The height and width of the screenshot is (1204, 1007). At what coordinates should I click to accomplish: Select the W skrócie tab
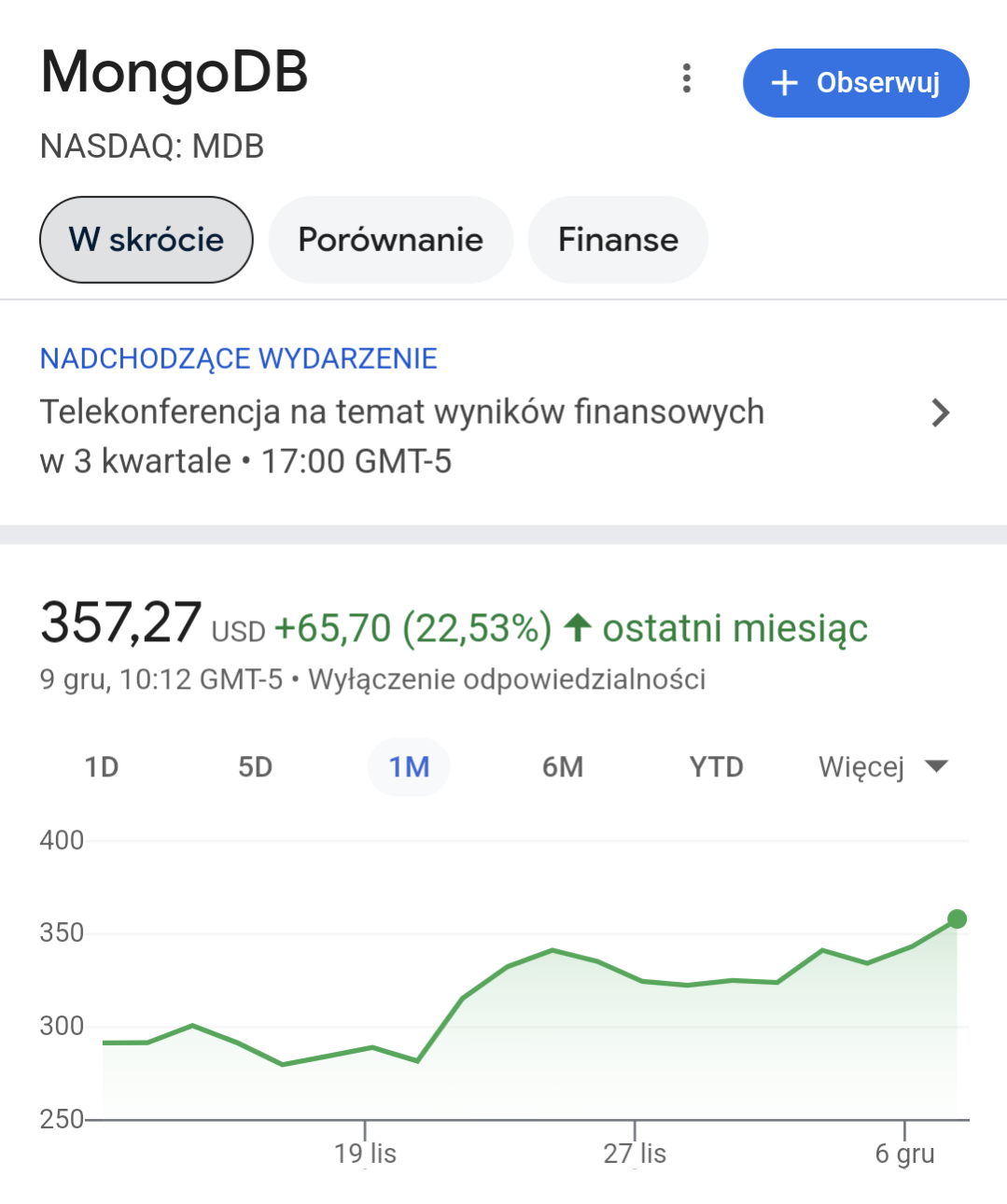pyautogui.click(x=147, y=240)
